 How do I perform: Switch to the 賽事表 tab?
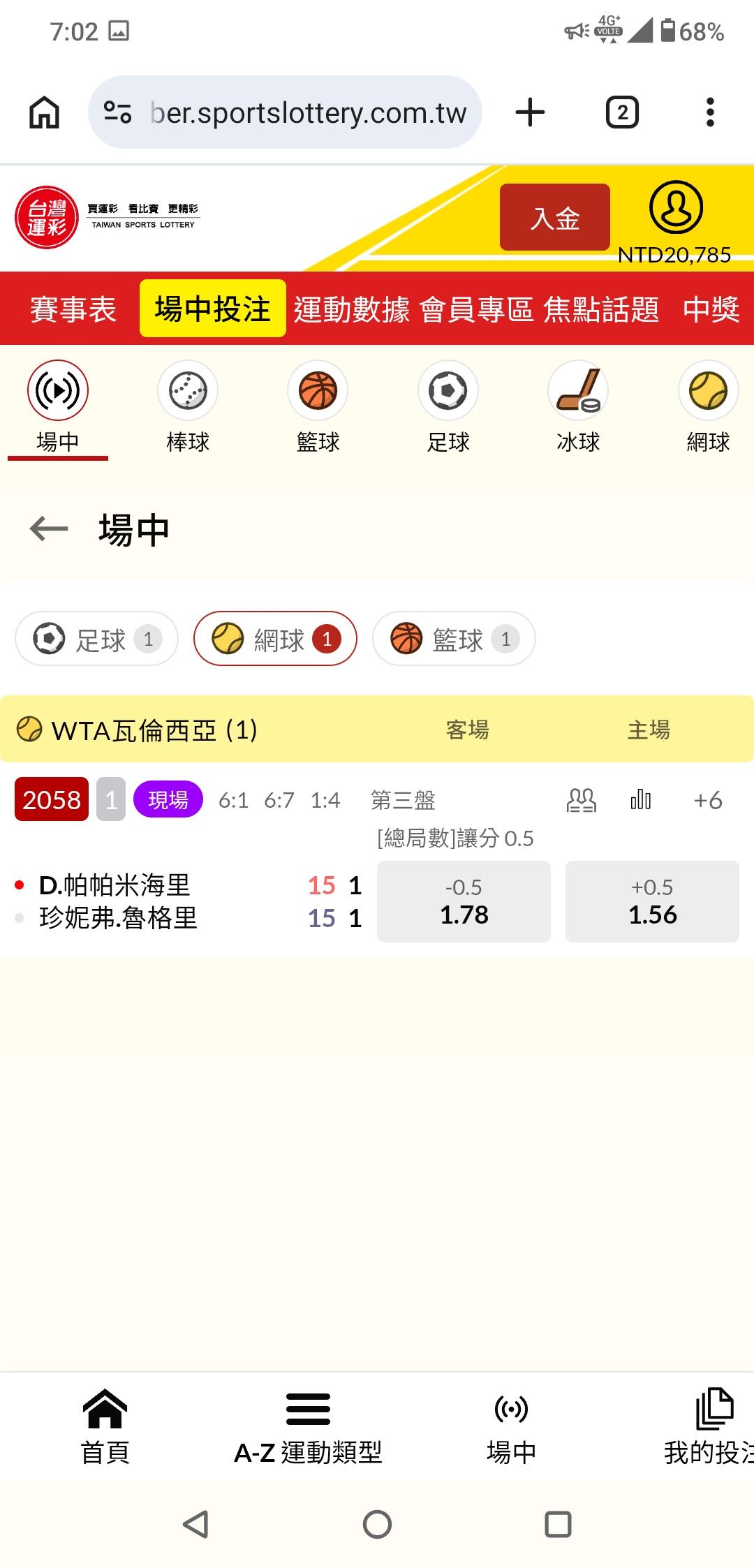point(73,309)
